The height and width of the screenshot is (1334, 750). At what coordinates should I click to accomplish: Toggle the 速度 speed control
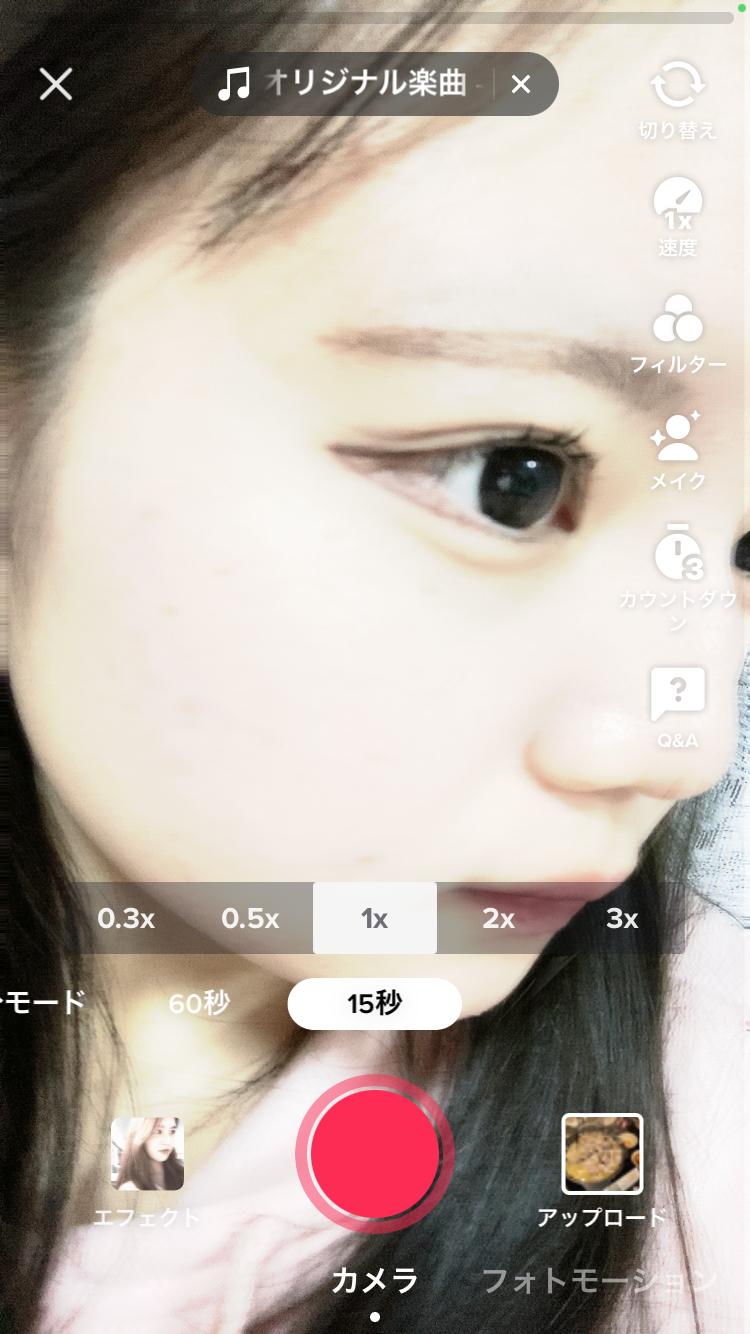tap(677, 214)
